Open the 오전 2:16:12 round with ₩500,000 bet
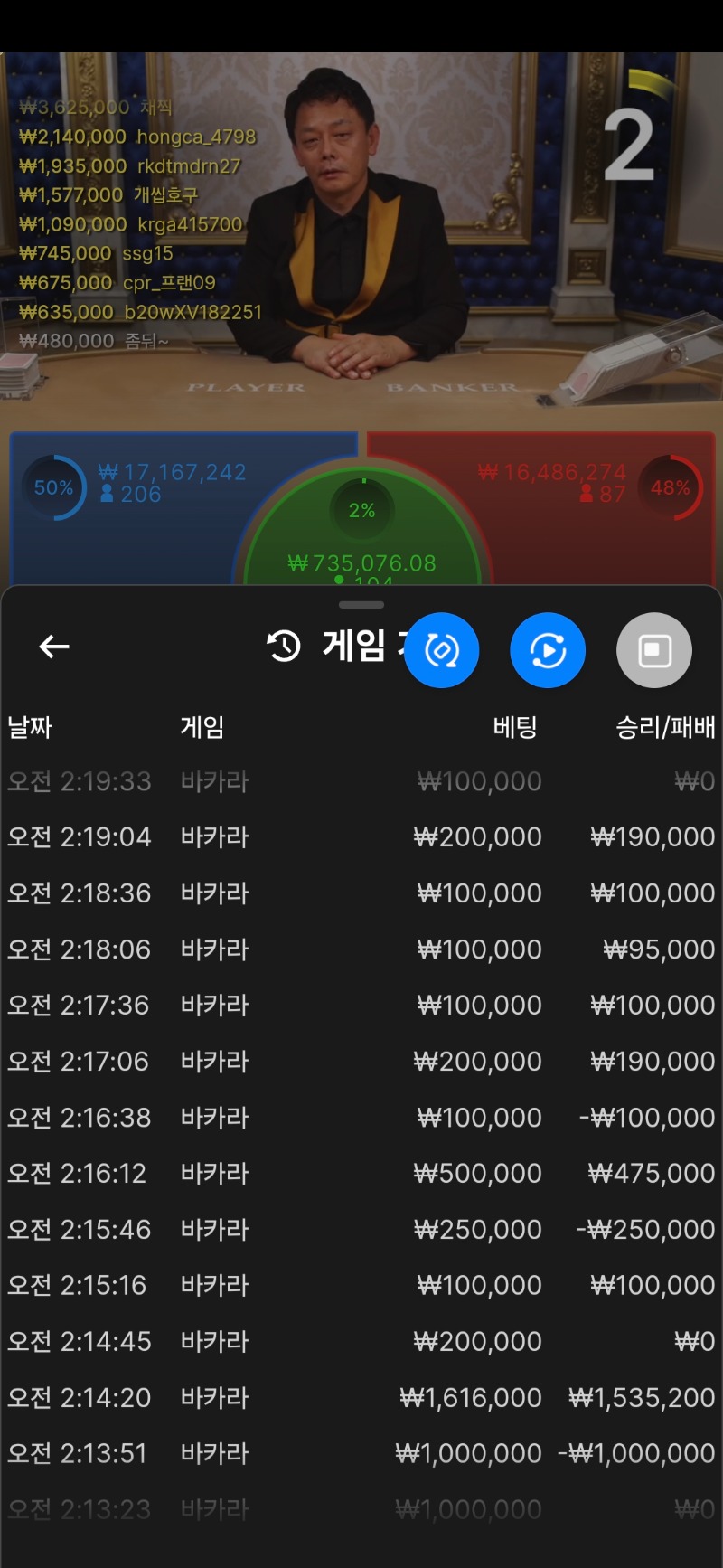Viewport: 723px width, 1568px height. coord(361,1174)
